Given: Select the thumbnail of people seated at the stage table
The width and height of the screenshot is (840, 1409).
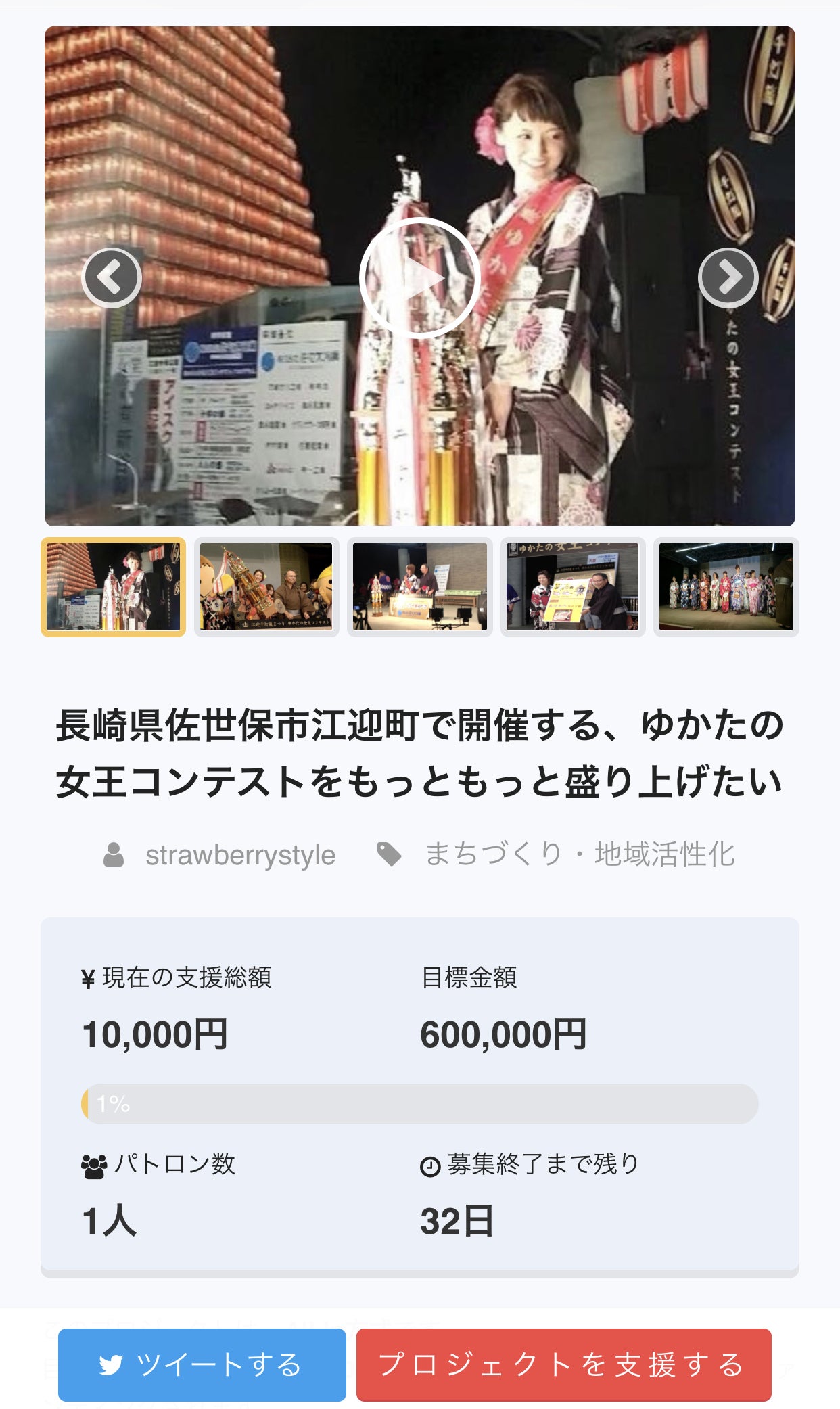Looking at the screenshot, I should click(x=419, y=586).
